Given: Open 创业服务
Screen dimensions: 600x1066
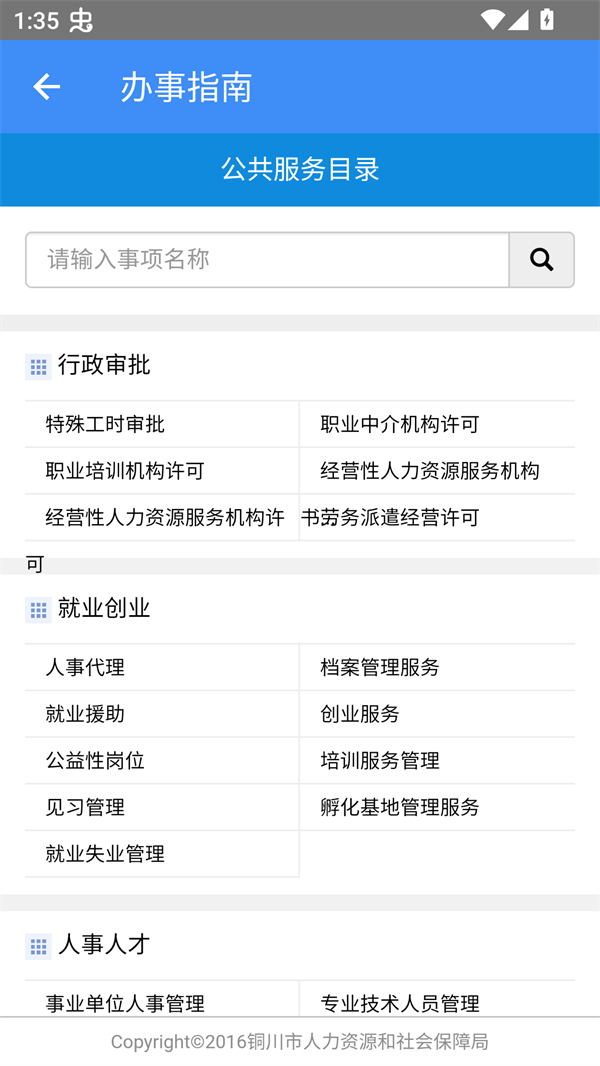Looking at the screenshot, I should pyautogui.click(x=359, y=714).
